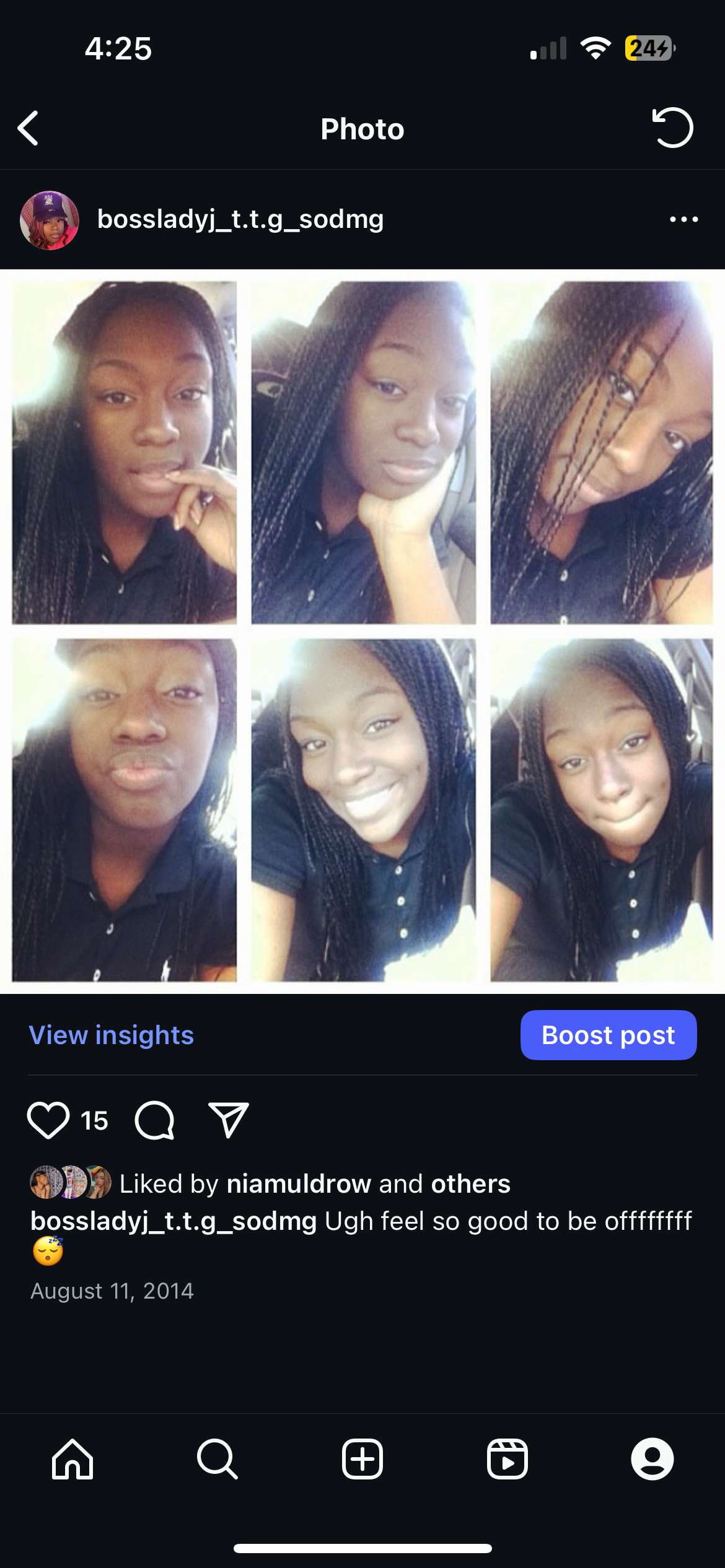Screen dimensions: 725x1568
Task: Go back using the back arrow
Action: click(x=29, y=128)
